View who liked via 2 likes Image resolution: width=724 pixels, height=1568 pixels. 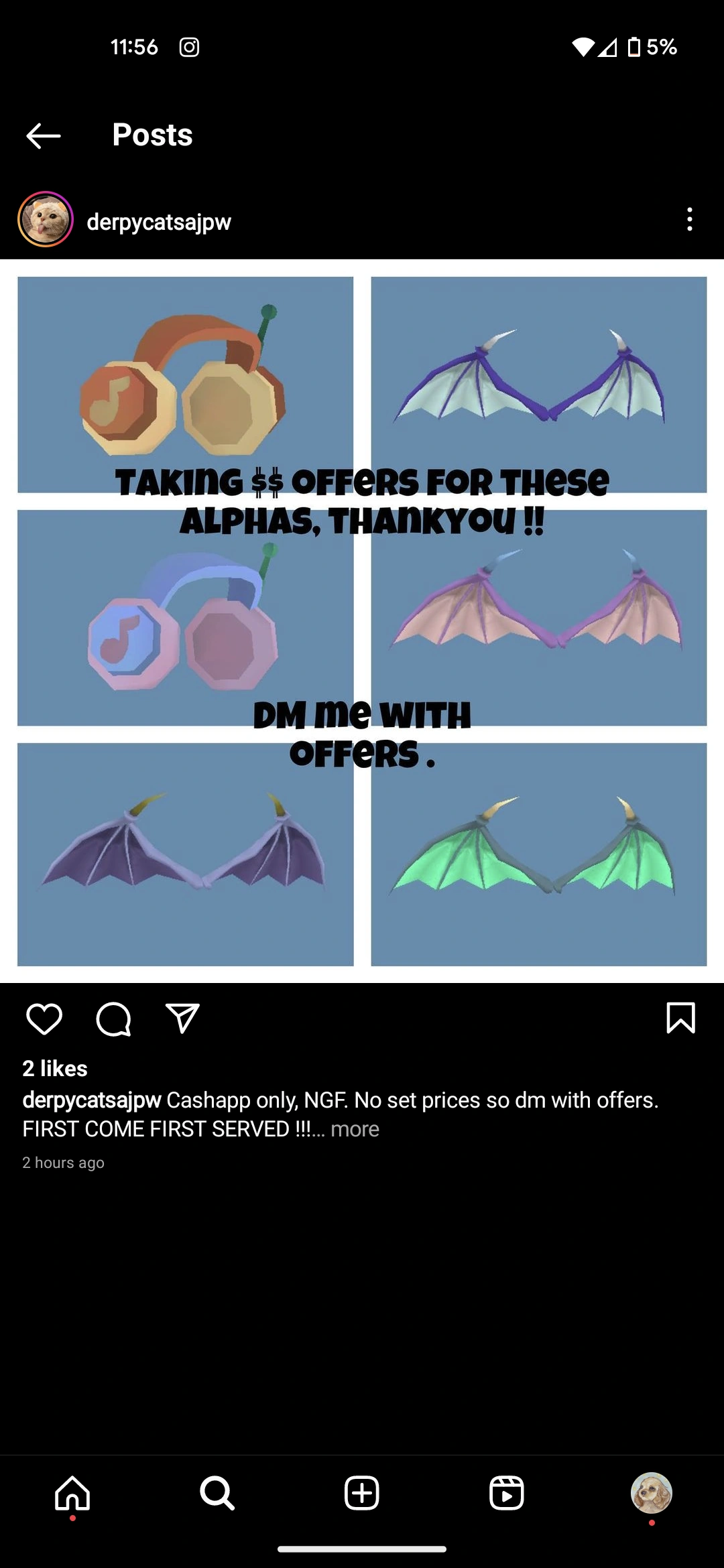[55, 1068]
